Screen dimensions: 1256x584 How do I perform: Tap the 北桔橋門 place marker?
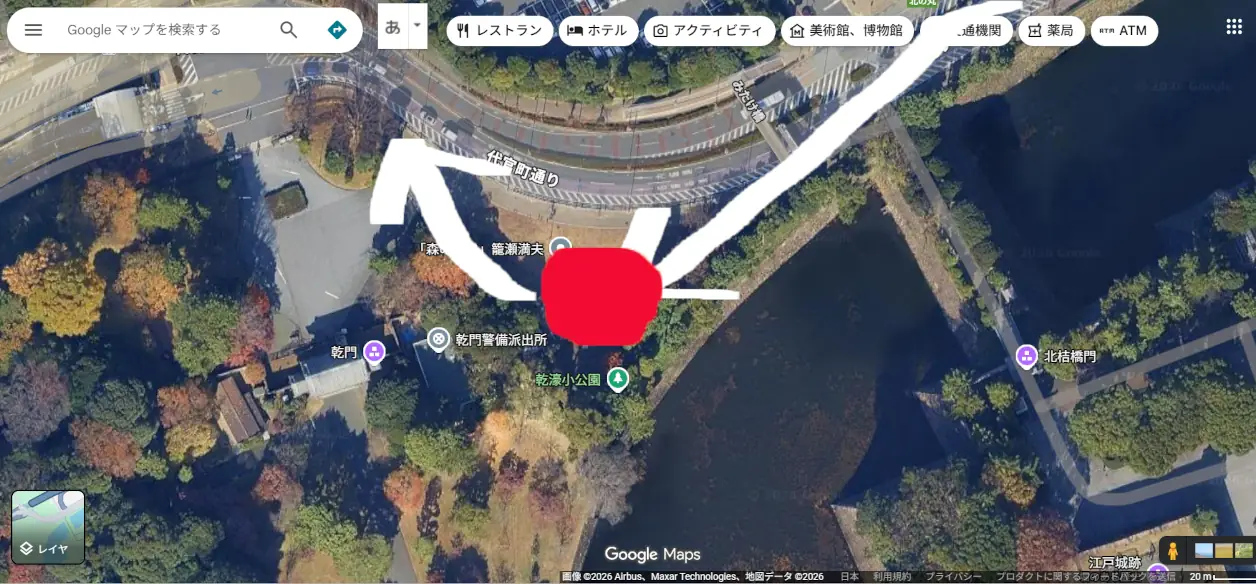click(x=1026, y=355)
